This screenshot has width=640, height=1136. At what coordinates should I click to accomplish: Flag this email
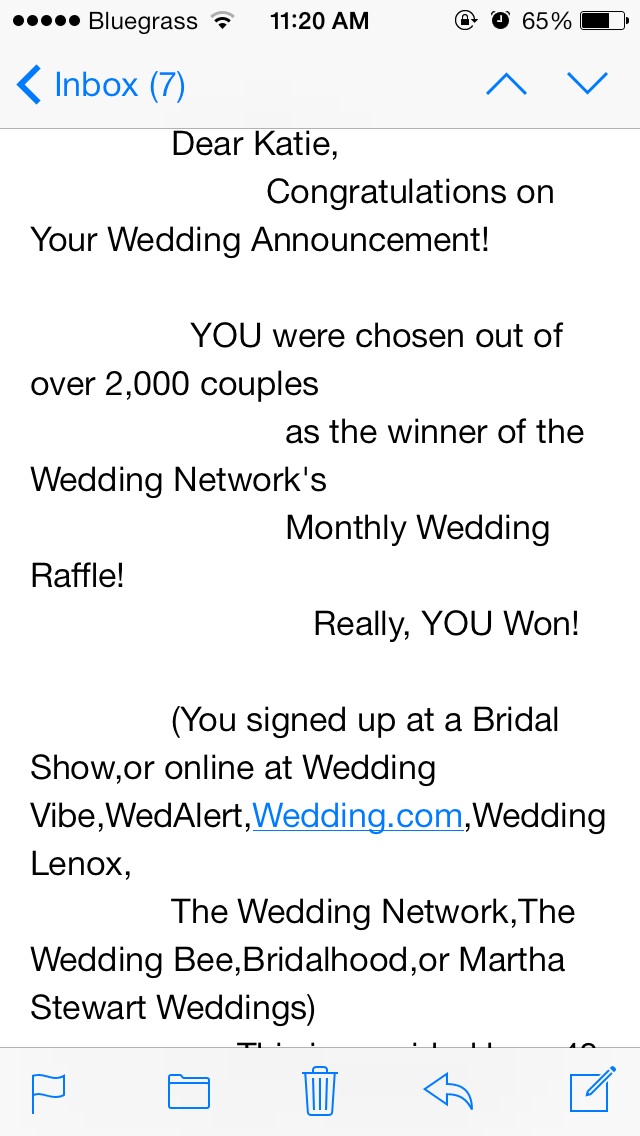click(48, 1092)
